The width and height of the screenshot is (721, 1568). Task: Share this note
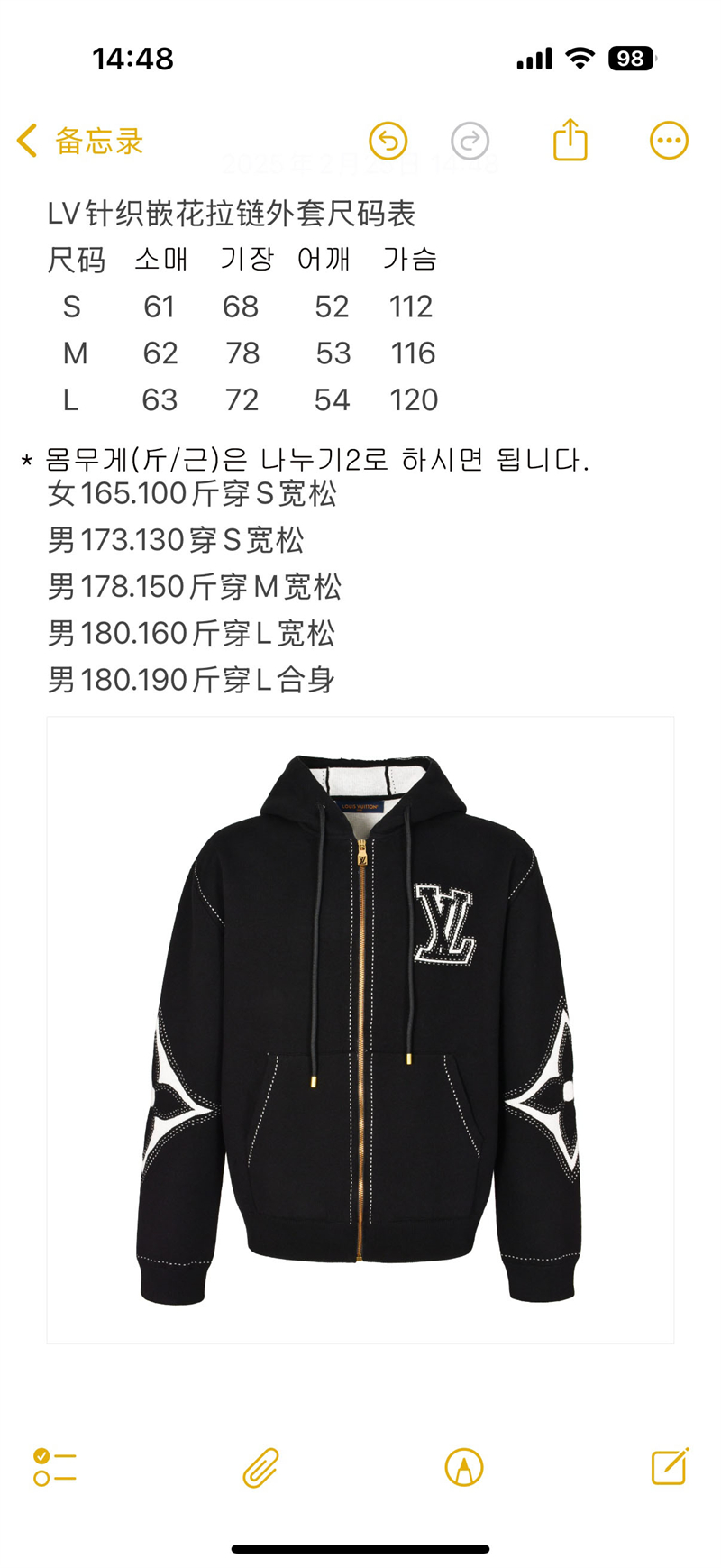click(570, 140)
